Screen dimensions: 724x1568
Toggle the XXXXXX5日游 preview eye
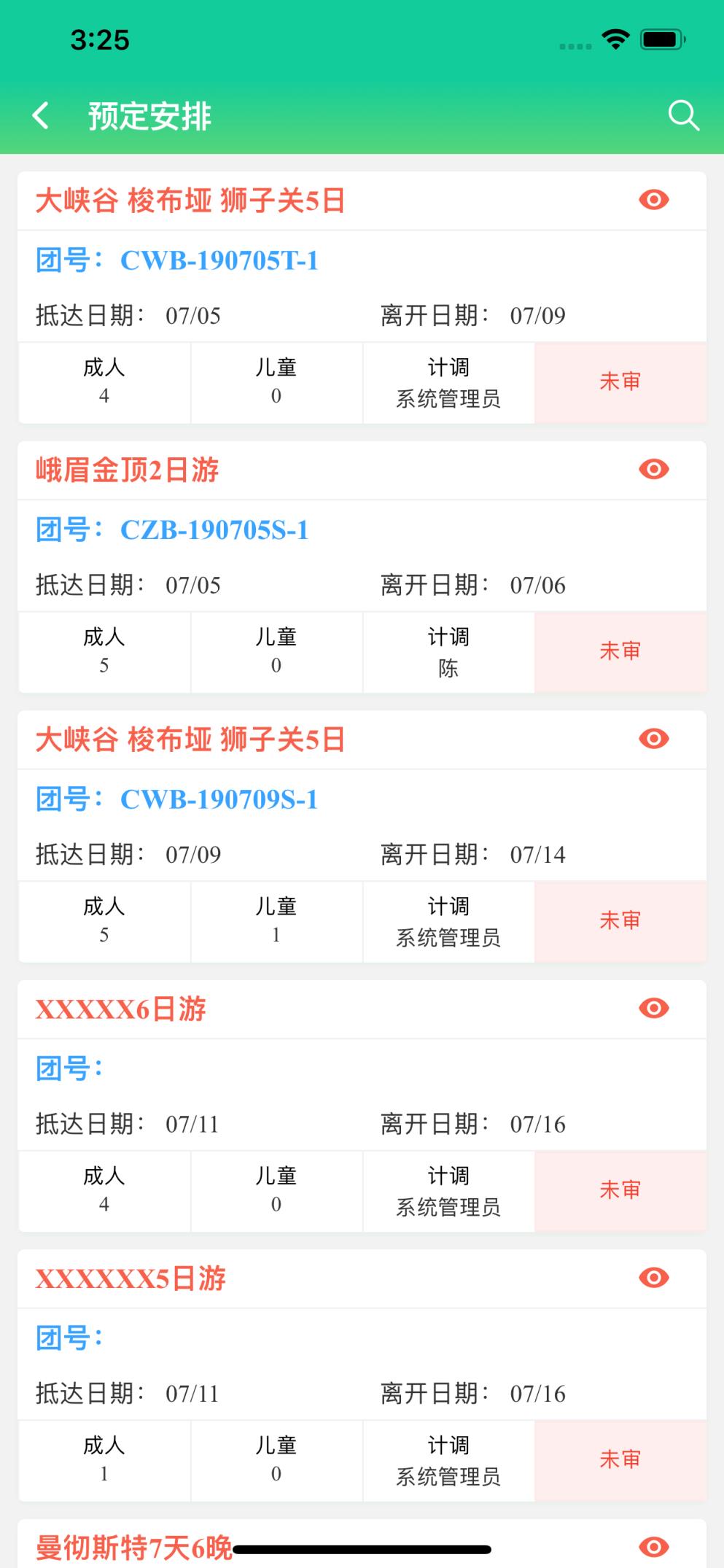[654, 1278]
